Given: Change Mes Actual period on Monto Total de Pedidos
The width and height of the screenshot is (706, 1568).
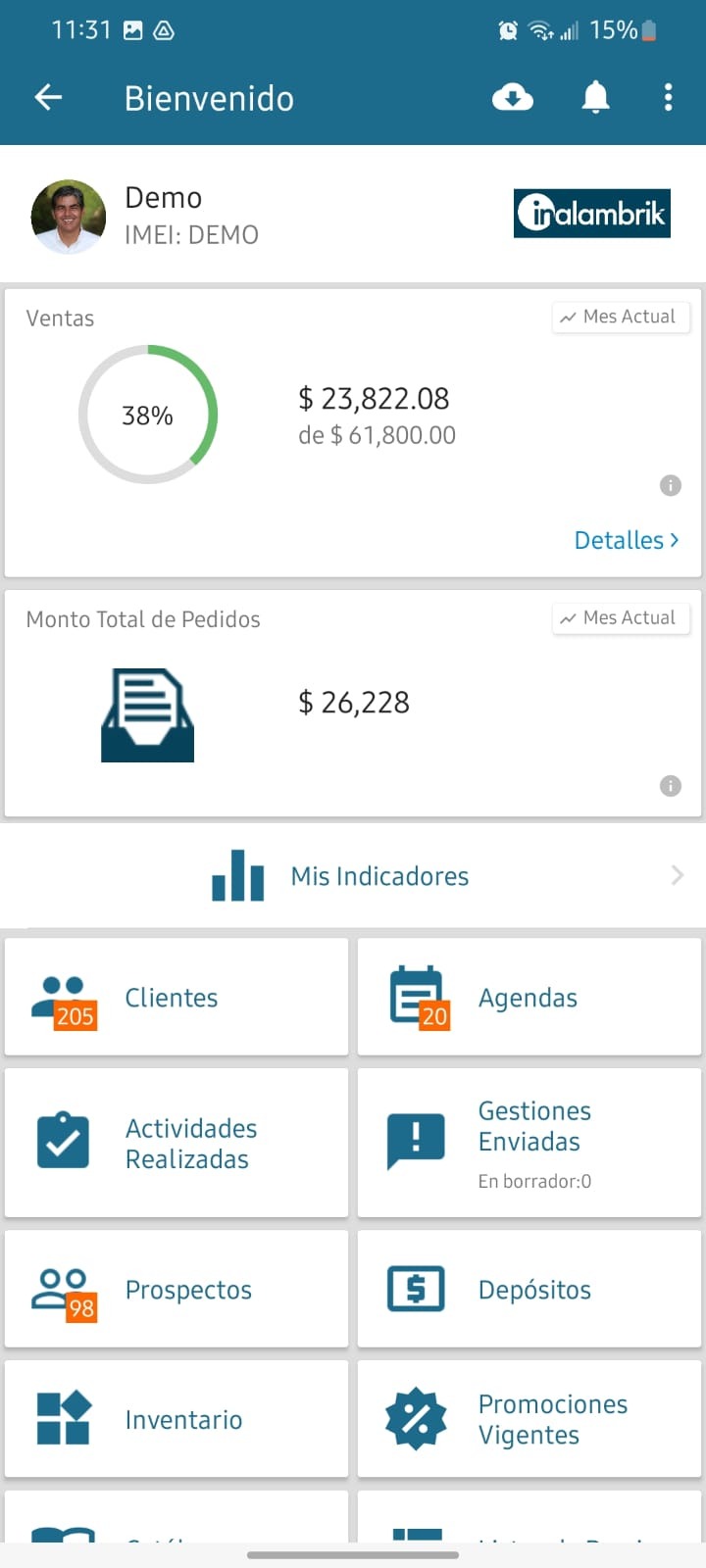Looking at the screenshot, I should click(621, 617).
